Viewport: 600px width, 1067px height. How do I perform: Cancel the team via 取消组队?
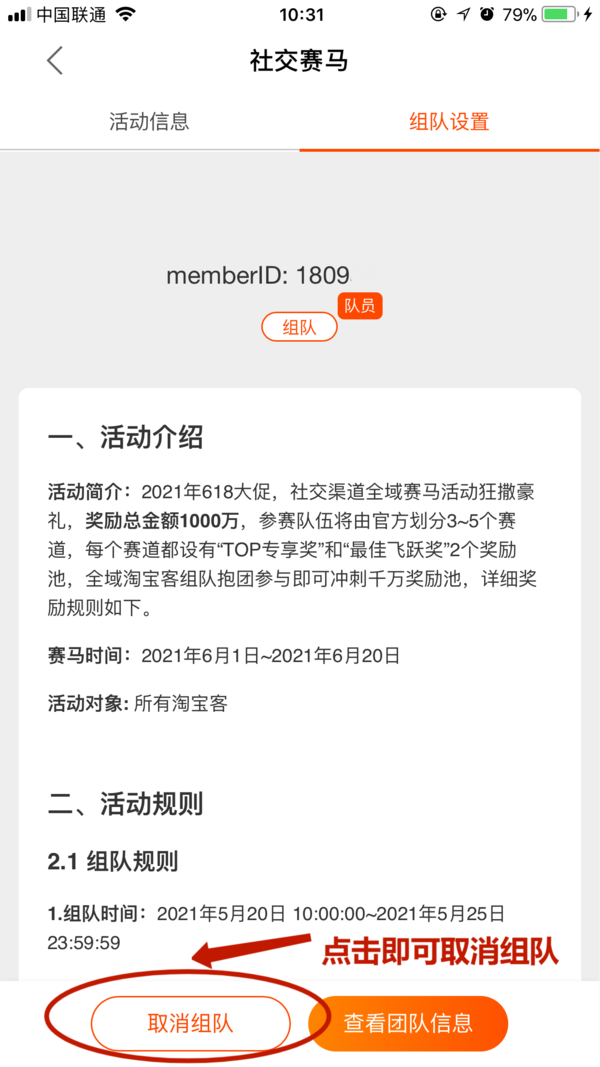191,1023
